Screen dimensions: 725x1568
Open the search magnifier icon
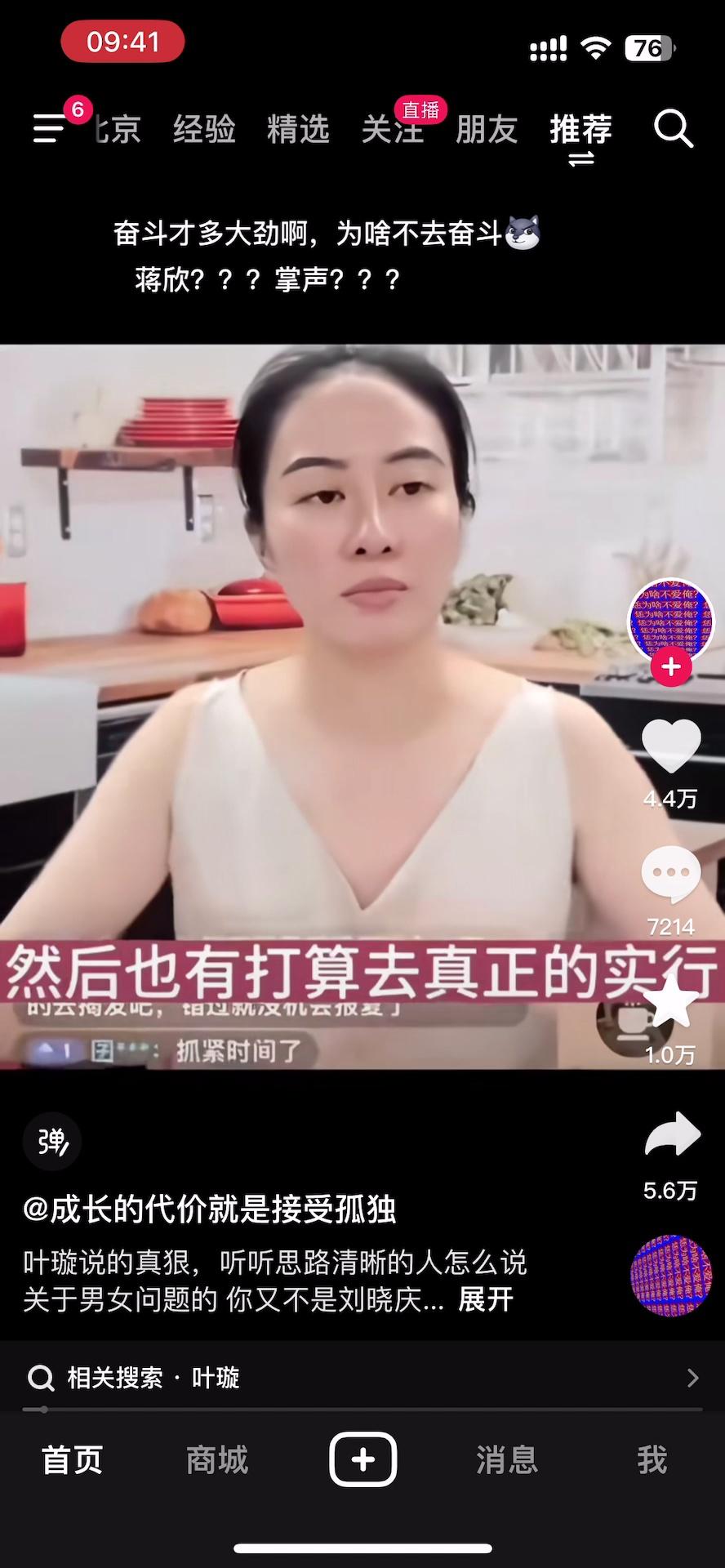click(x=673, y=128)
